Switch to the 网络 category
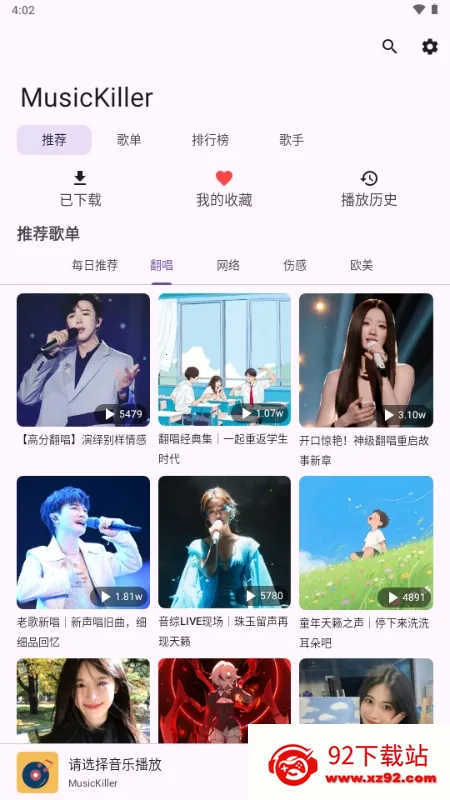The width and height of the screenshot is (450, 800). pyautogui.click(x=228, y=265)
